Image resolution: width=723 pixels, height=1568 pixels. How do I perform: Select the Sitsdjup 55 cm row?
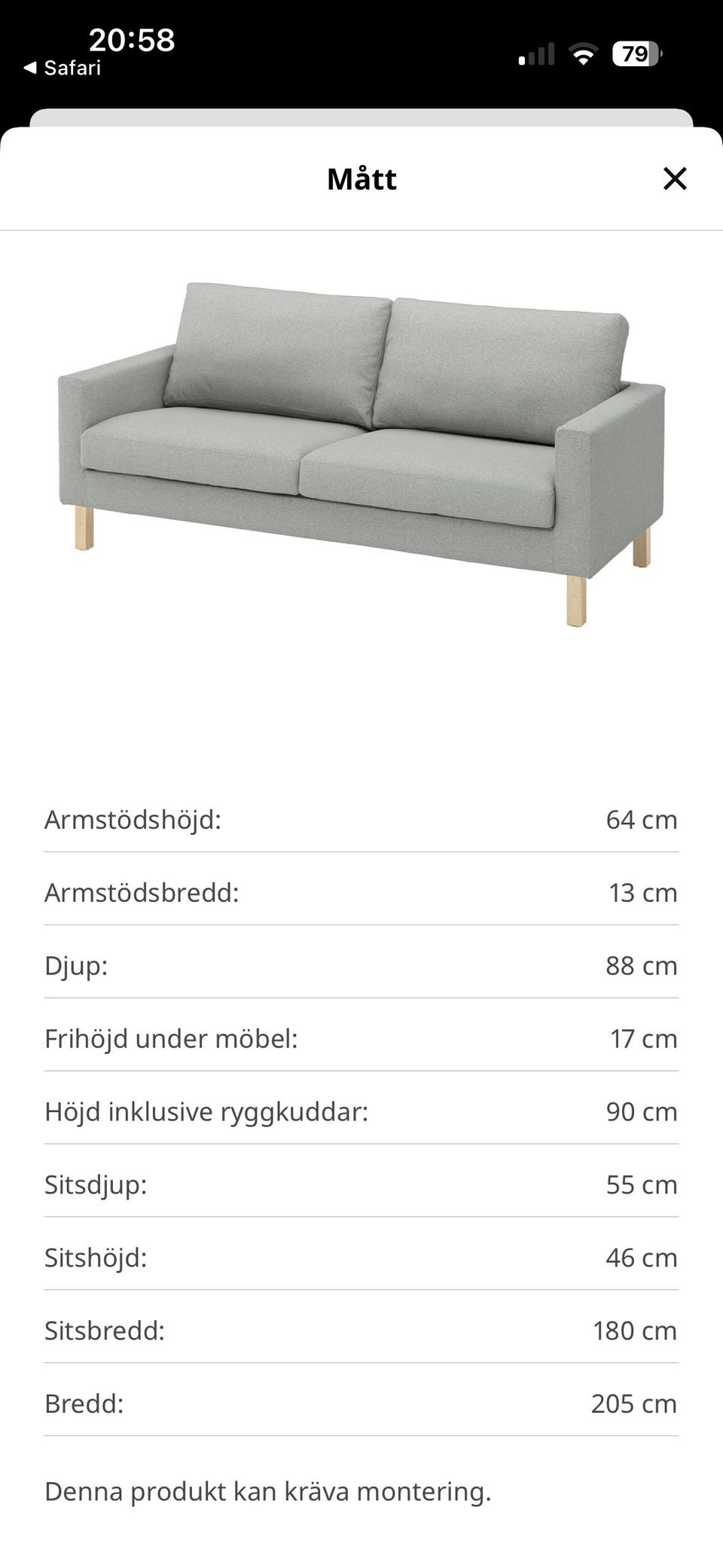pos(361,1184)
